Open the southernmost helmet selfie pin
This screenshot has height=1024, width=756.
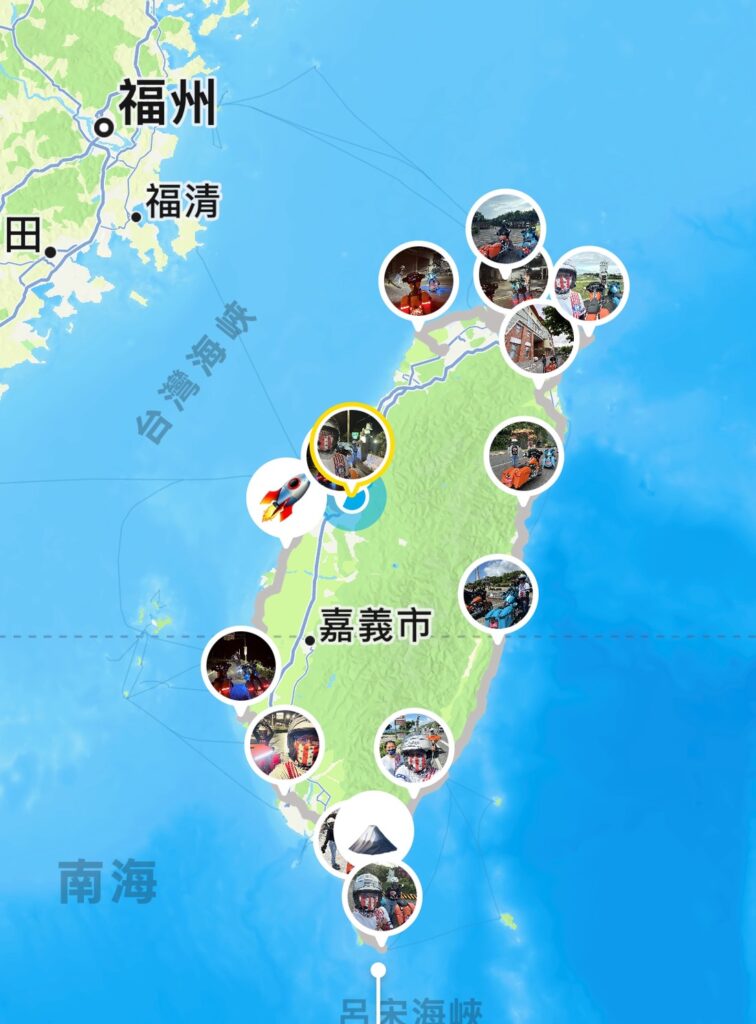click(x=381, y=897)
